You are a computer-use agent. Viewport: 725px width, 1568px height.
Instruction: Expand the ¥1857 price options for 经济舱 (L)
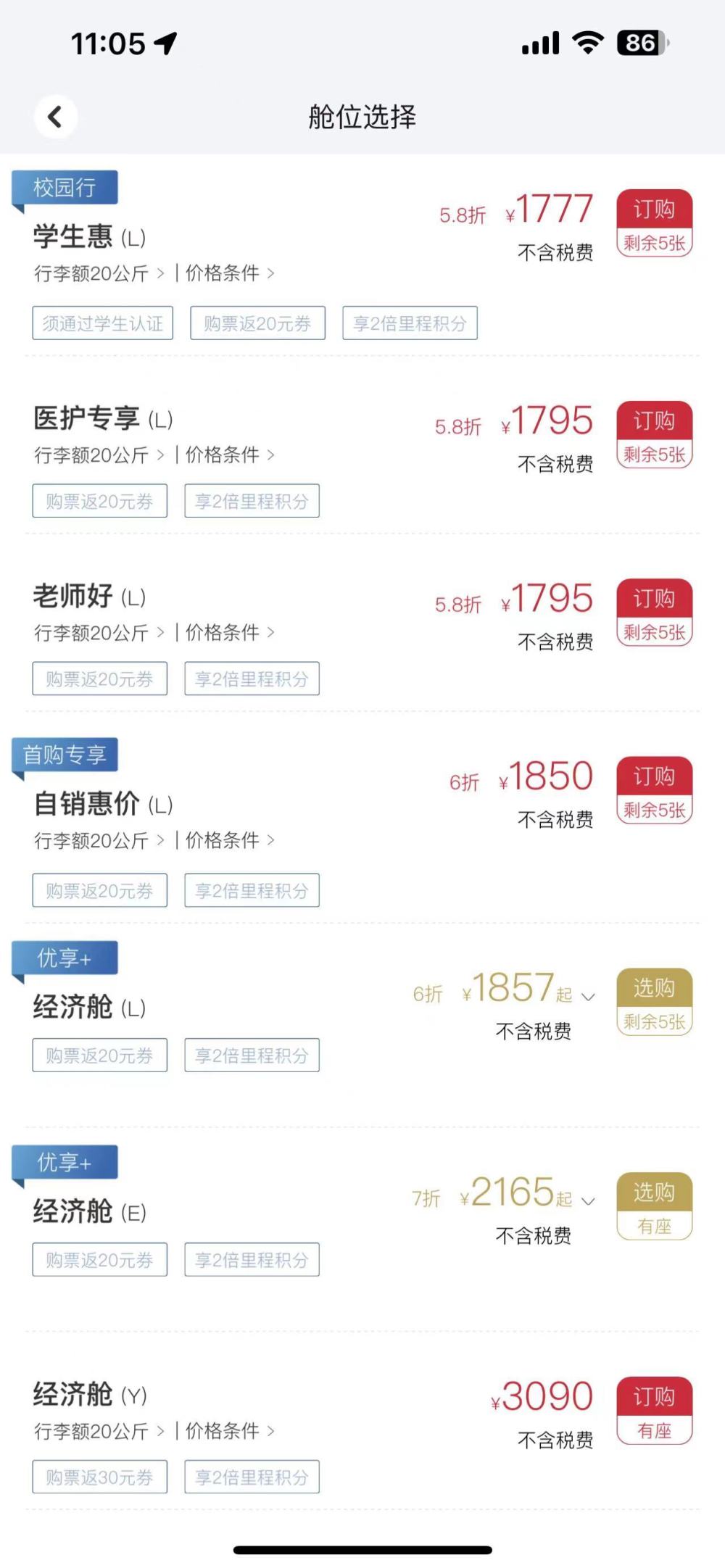[x=589, y=997]
